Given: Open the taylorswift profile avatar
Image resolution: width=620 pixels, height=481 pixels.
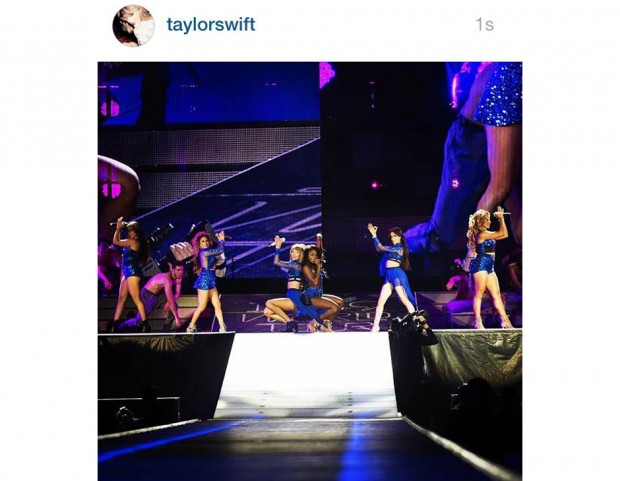Looking at the screenshot, I should [x=133, y=26].
